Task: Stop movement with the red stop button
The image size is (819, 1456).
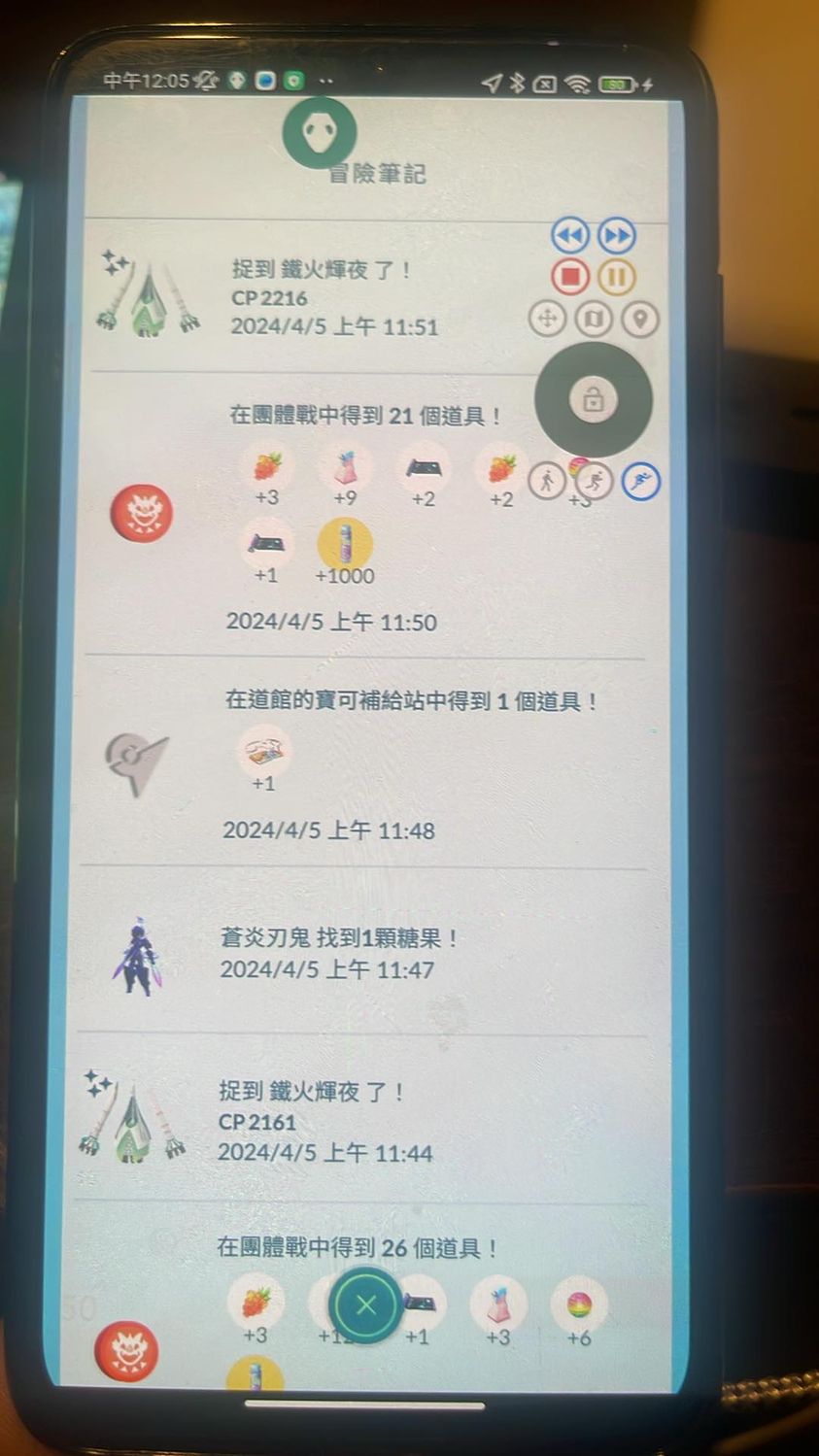Action: point(570,278)
